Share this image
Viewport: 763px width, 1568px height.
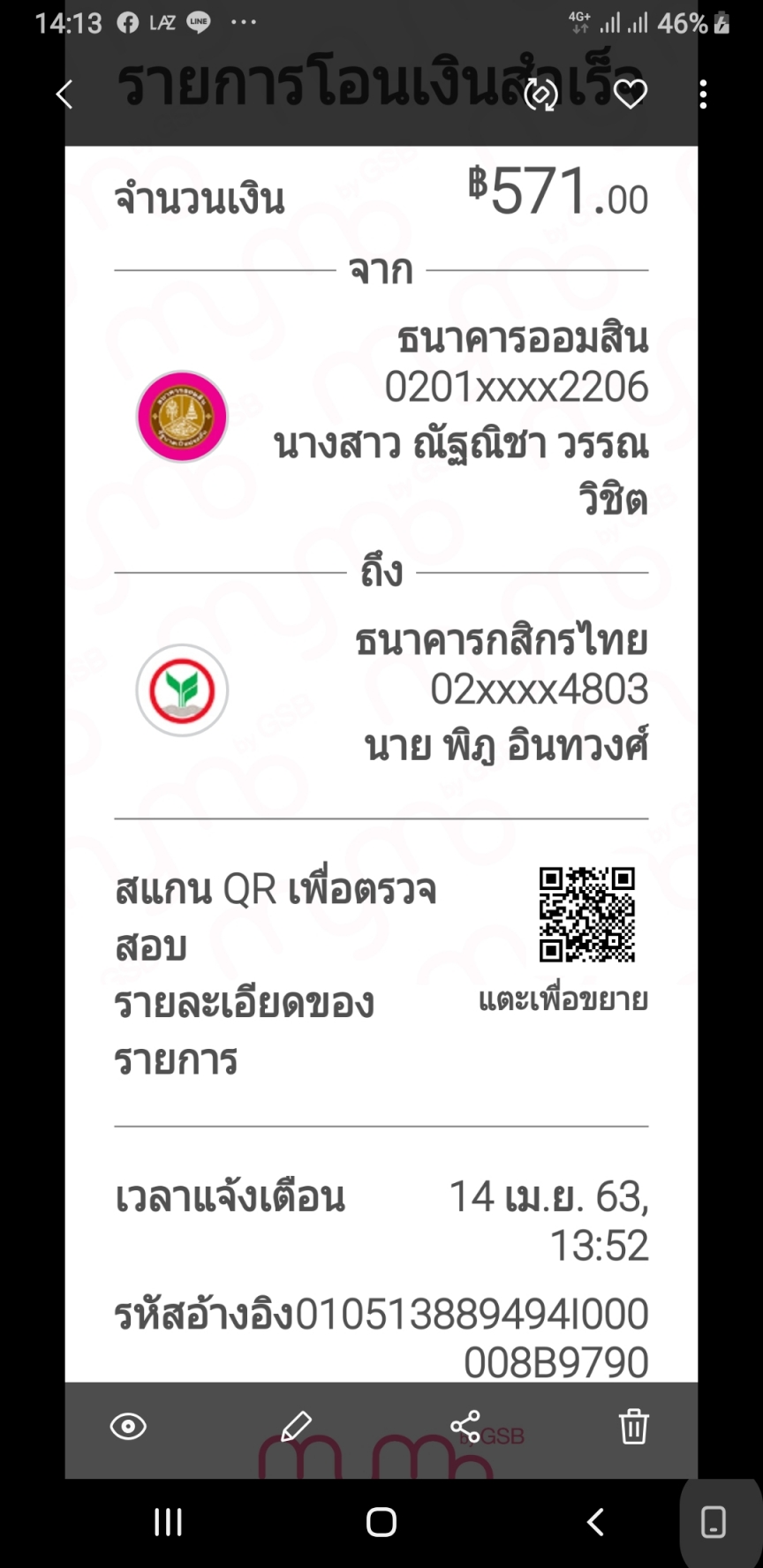point(465,1426)
